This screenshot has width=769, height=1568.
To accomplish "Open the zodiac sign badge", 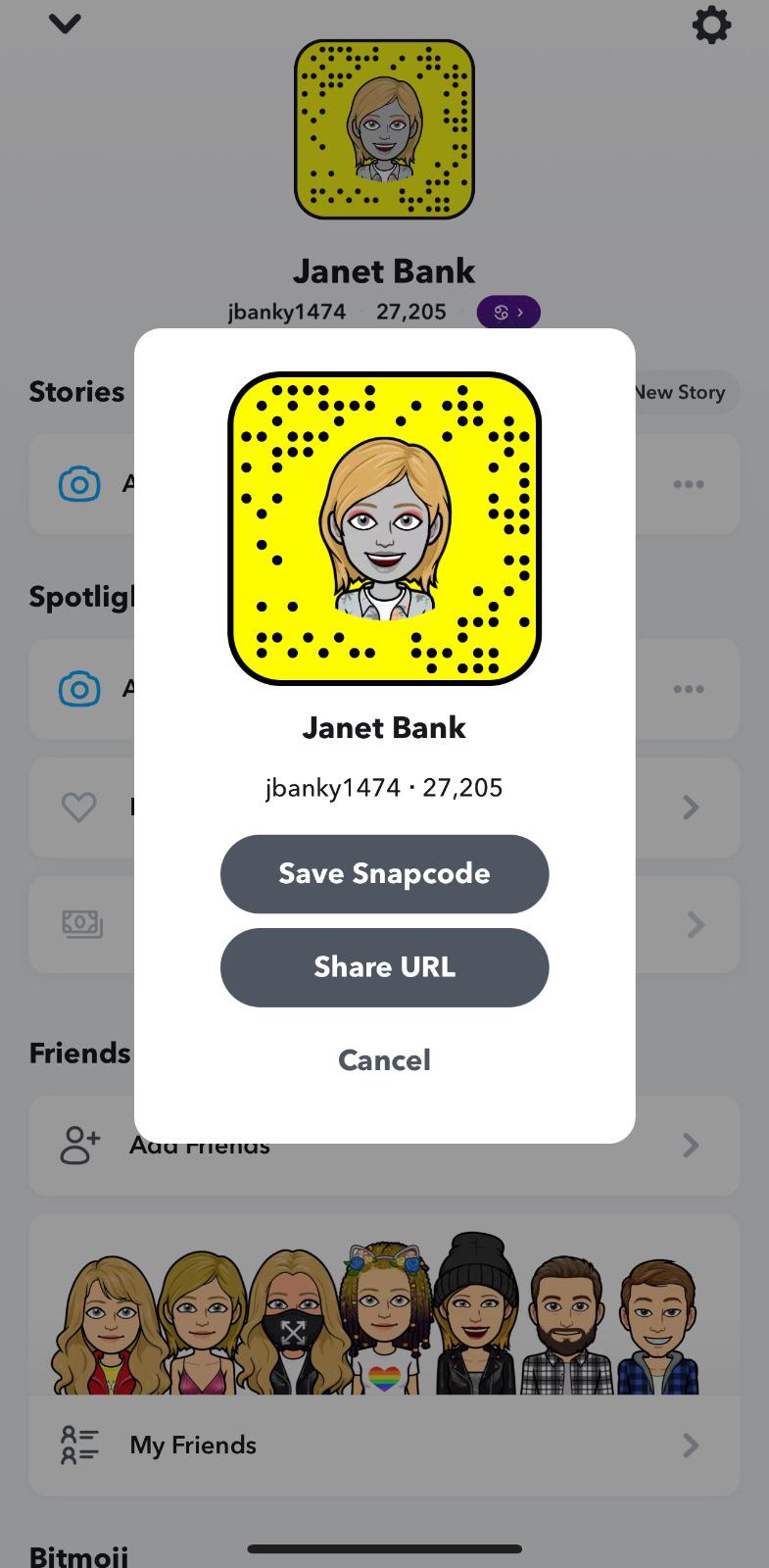I will (507, 312).
